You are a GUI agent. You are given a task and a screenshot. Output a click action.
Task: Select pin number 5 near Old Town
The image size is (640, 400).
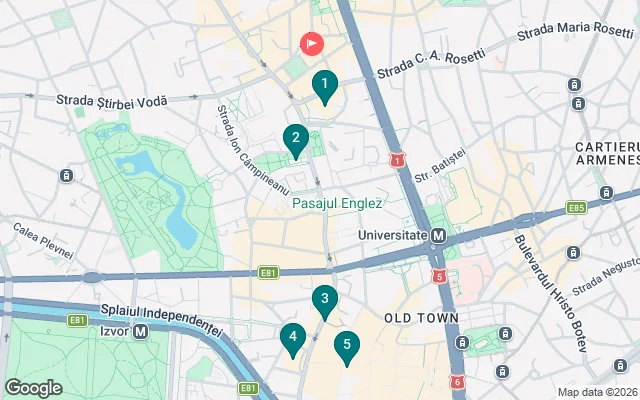346,346
